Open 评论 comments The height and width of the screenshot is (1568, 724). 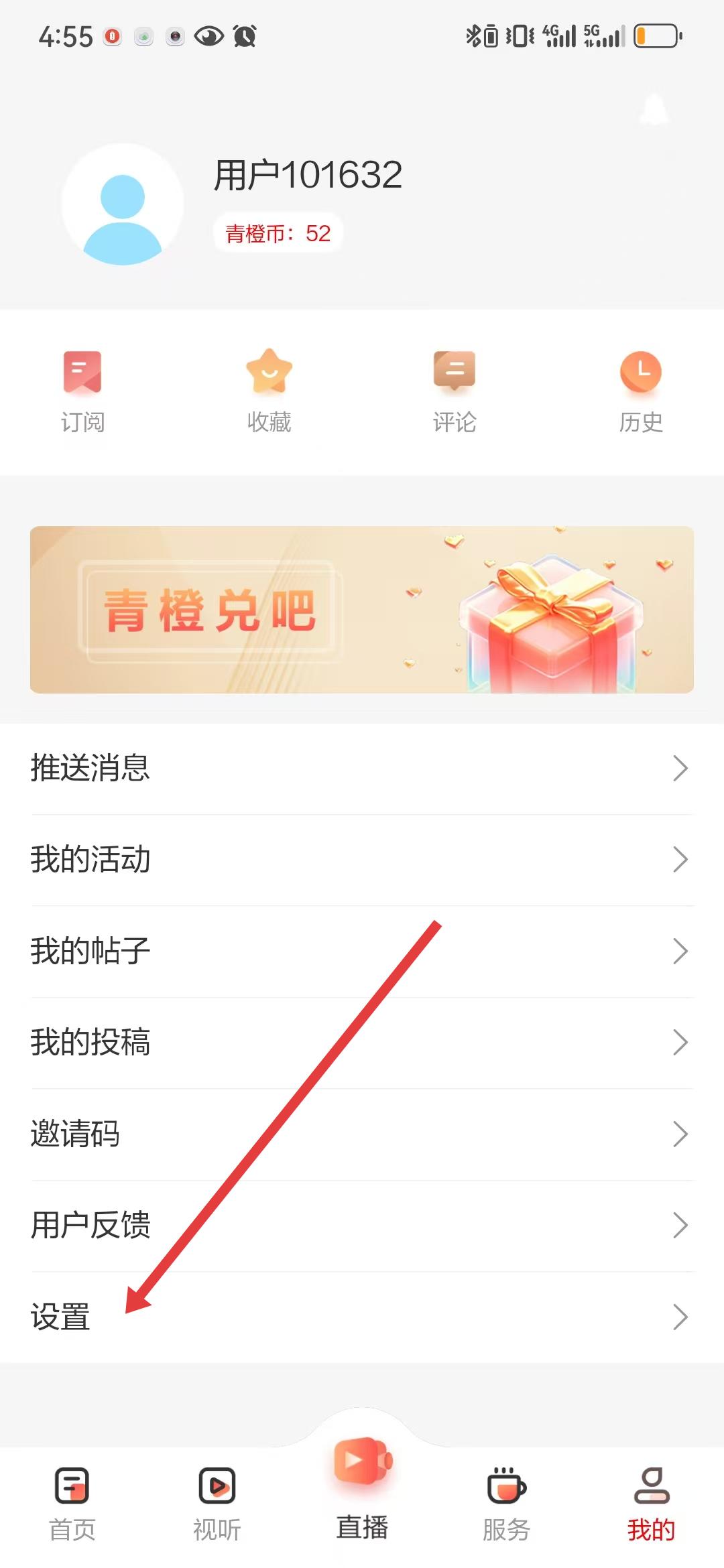[455, 391]
